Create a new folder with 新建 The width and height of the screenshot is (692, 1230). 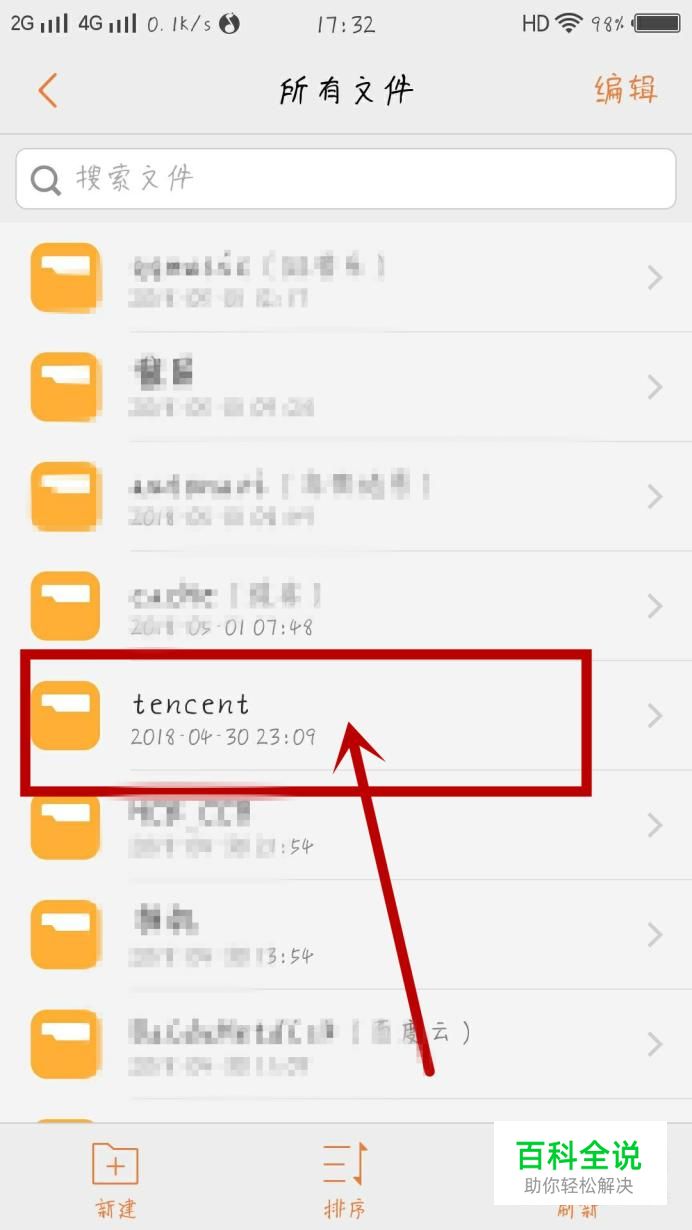click(x=116, y=1180)
